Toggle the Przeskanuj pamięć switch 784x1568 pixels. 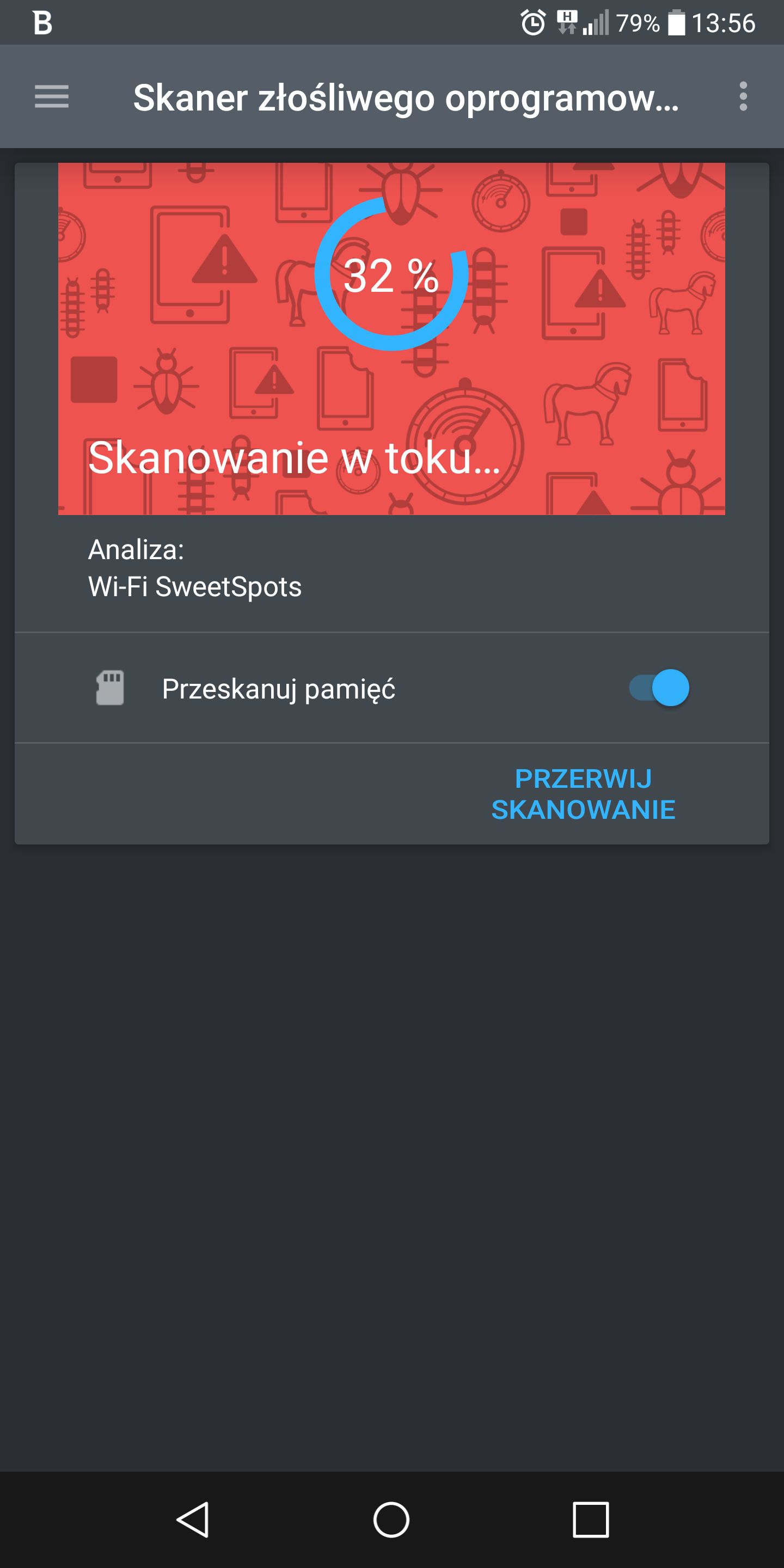pos(659,688)
